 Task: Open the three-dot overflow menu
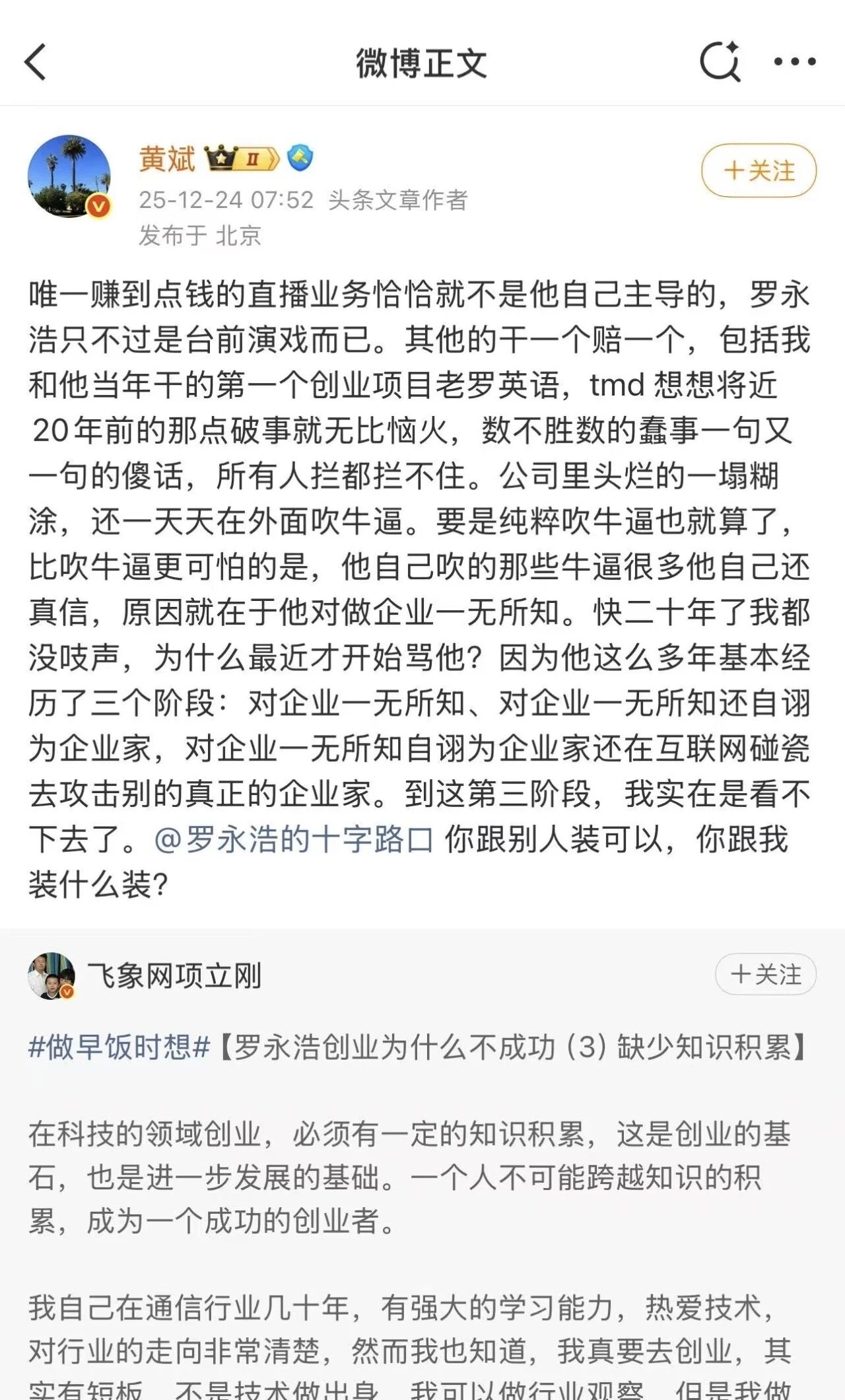794,61
